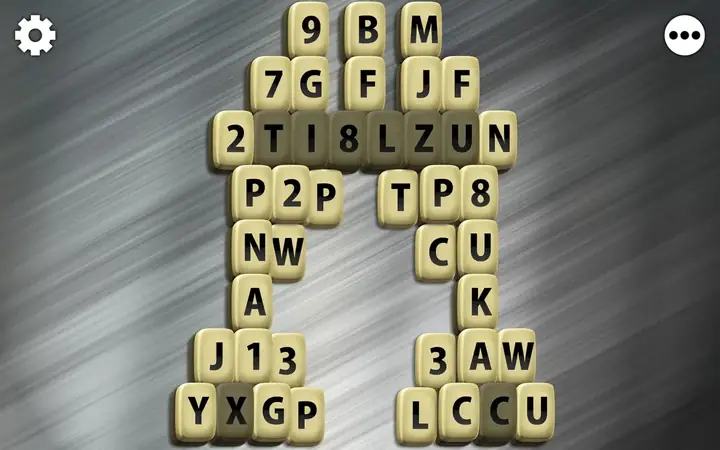
Task: Tap the B tile
Action: point(367,31)
